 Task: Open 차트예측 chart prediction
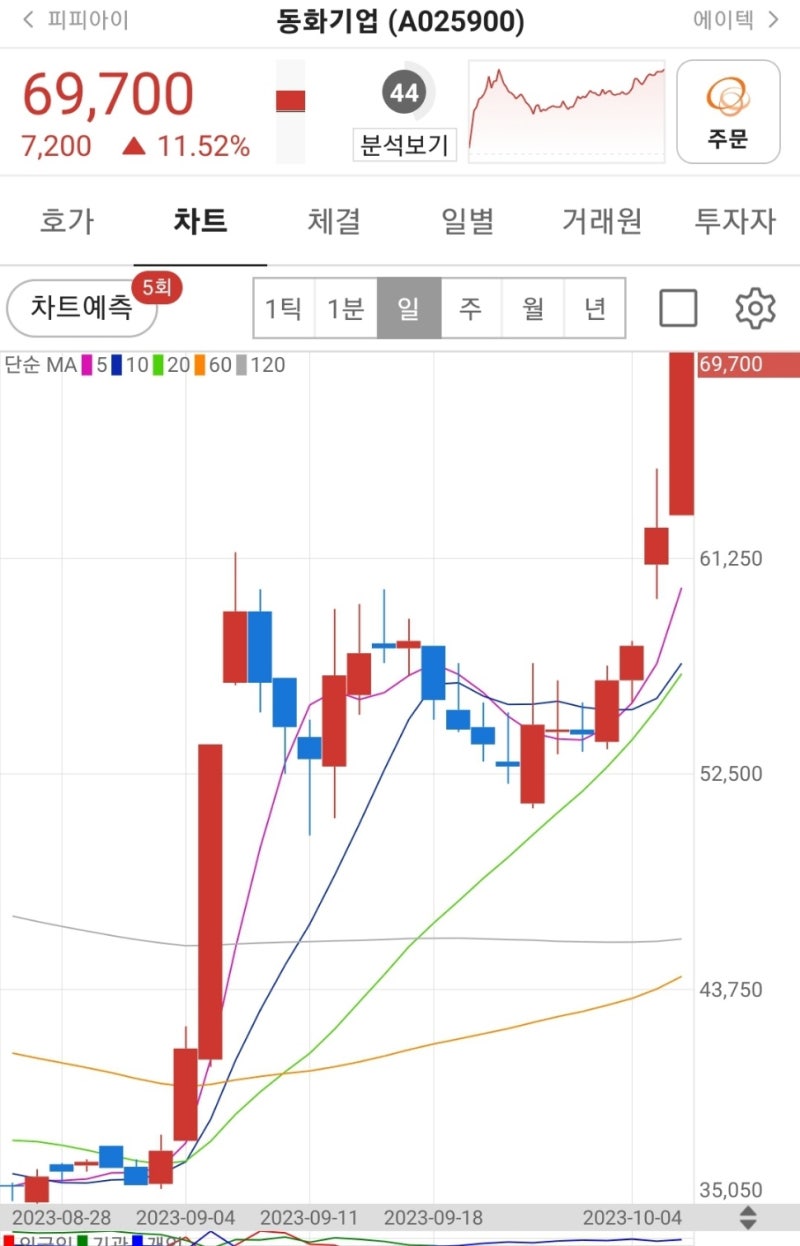pos(82,308)
